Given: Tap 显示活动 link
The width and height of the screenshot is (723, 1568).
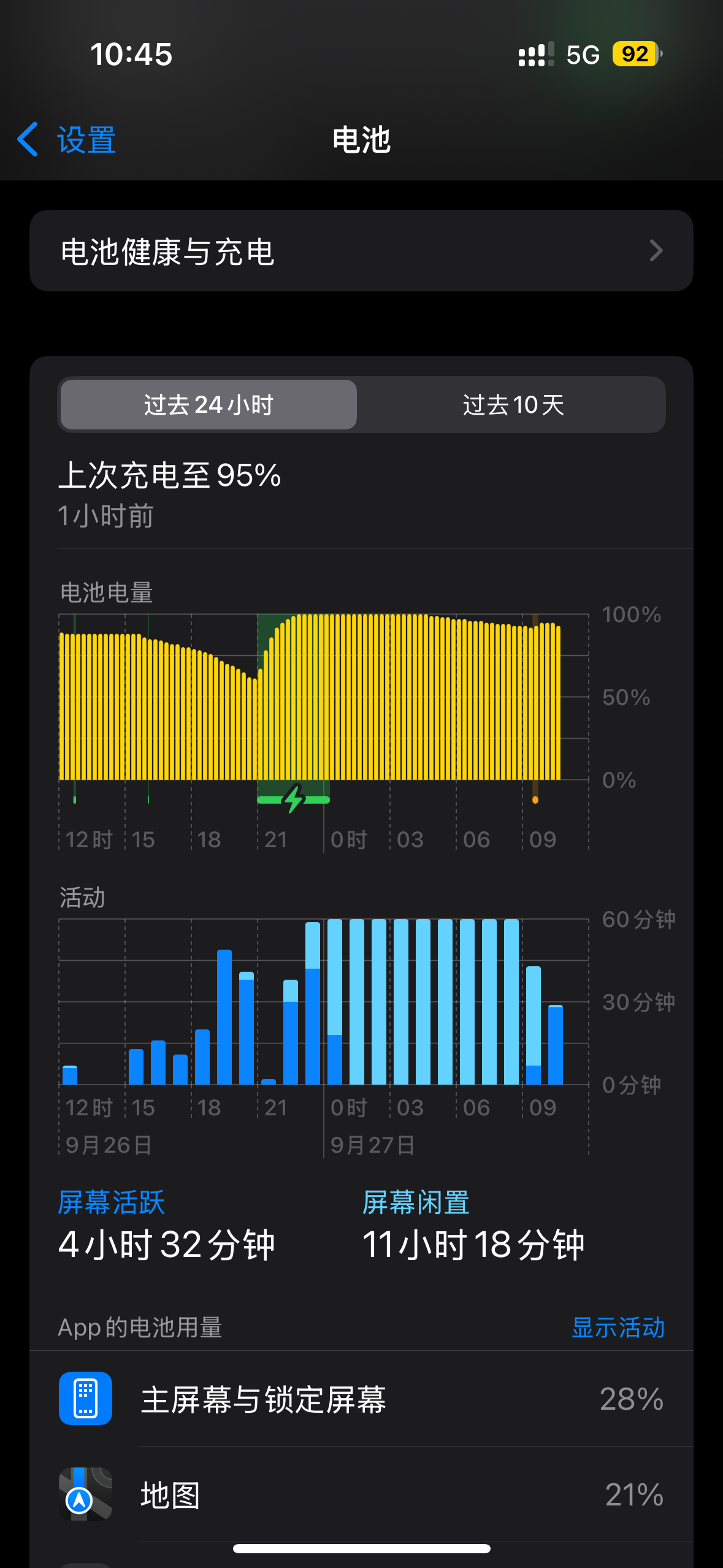Looking at the screenshot, I should [618, 1328].
